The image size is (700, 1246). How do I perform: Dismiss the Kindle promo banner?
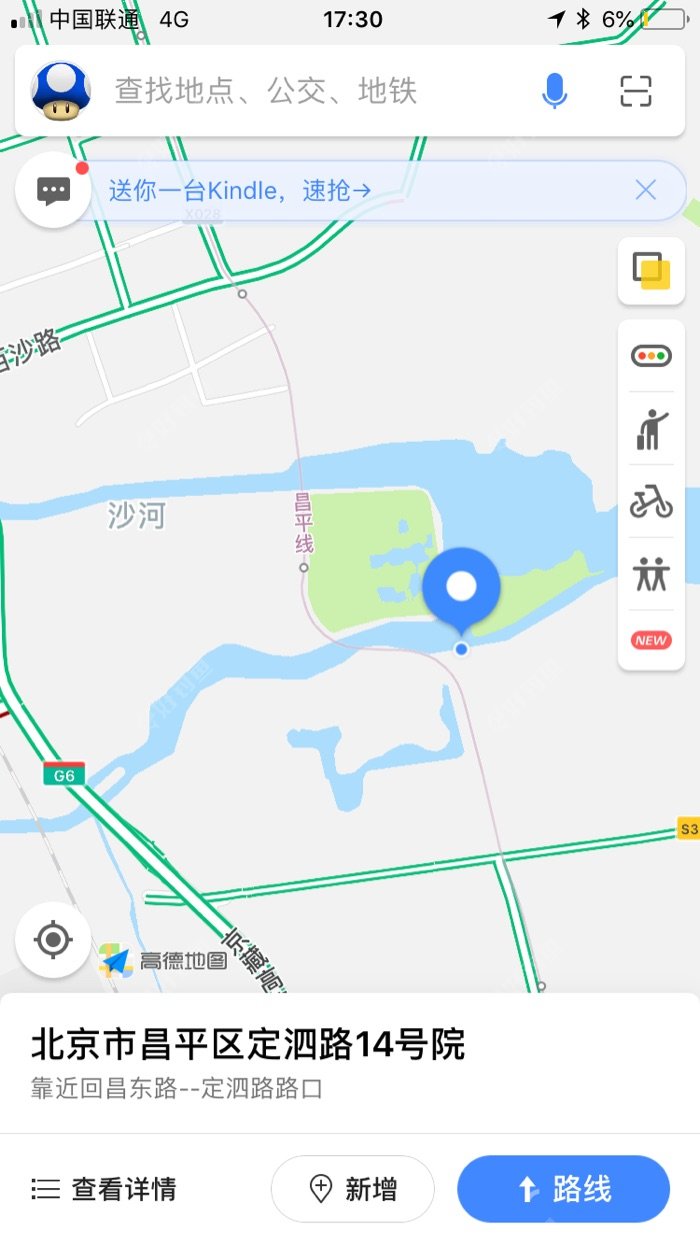click(x=646, y=190)
